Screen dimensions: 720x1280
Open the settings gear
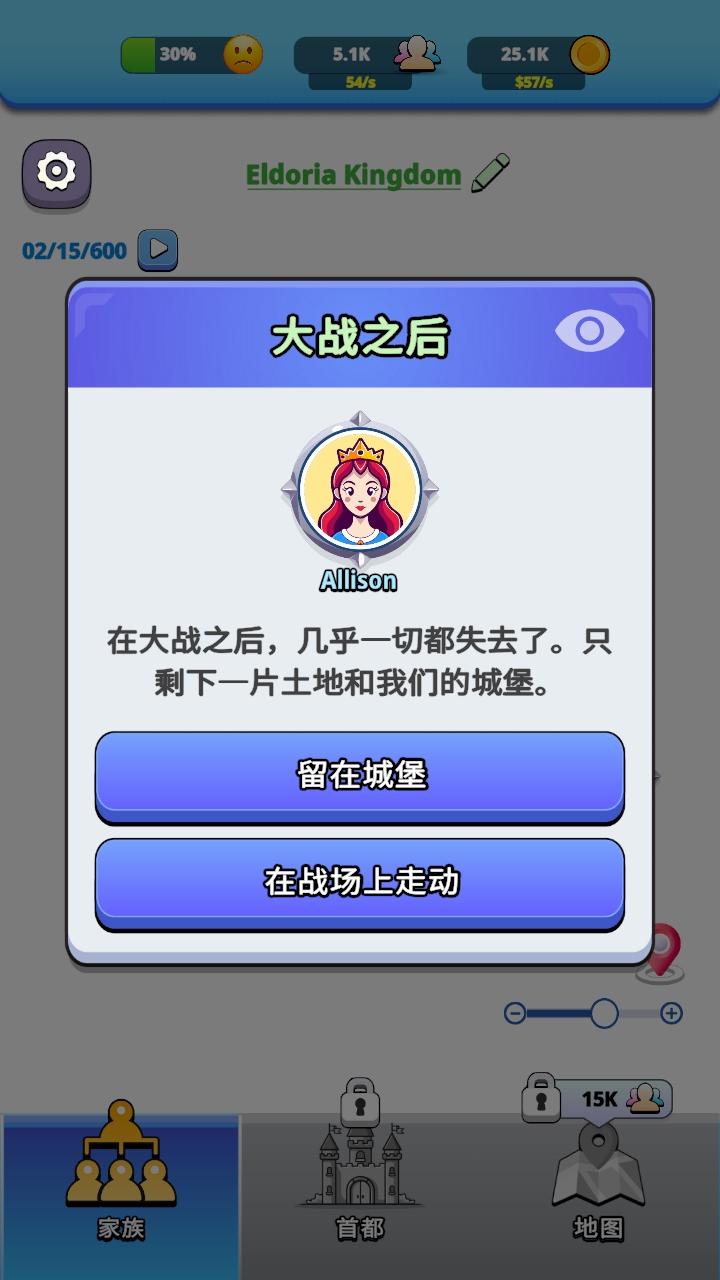click(x=56, y=172)
